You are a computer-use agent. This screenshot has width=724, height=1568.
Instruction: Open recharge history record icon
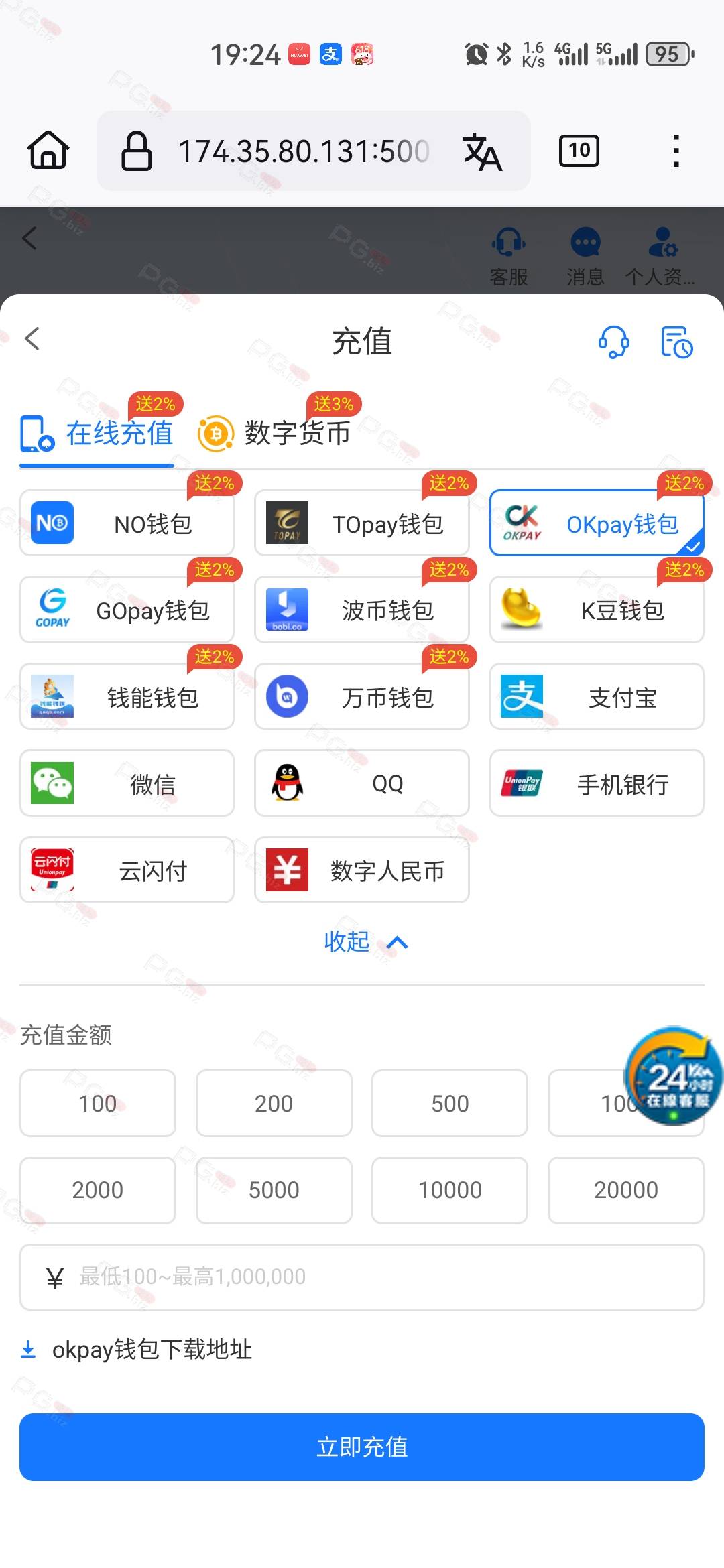coord(676,342)
